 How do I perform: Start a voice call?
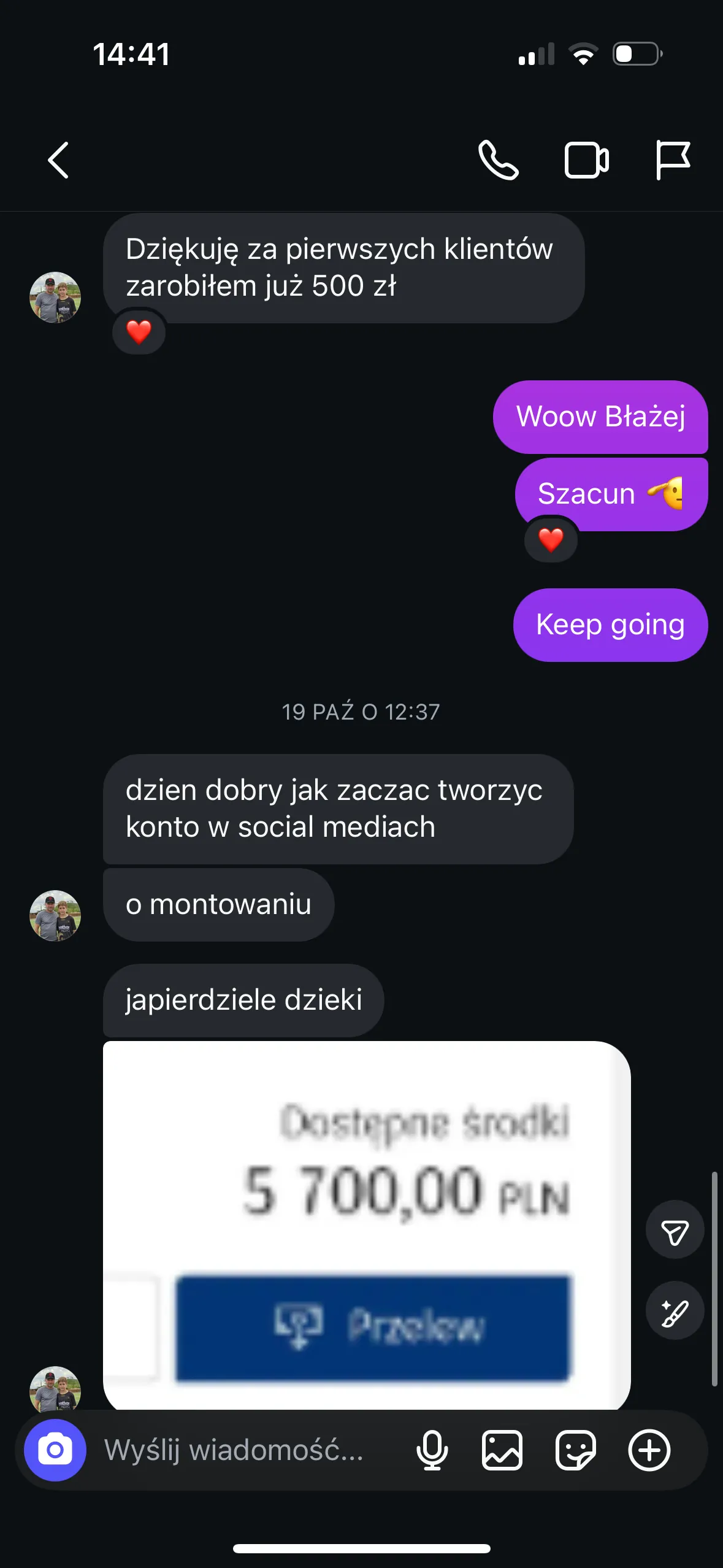(x=498, y=161)
